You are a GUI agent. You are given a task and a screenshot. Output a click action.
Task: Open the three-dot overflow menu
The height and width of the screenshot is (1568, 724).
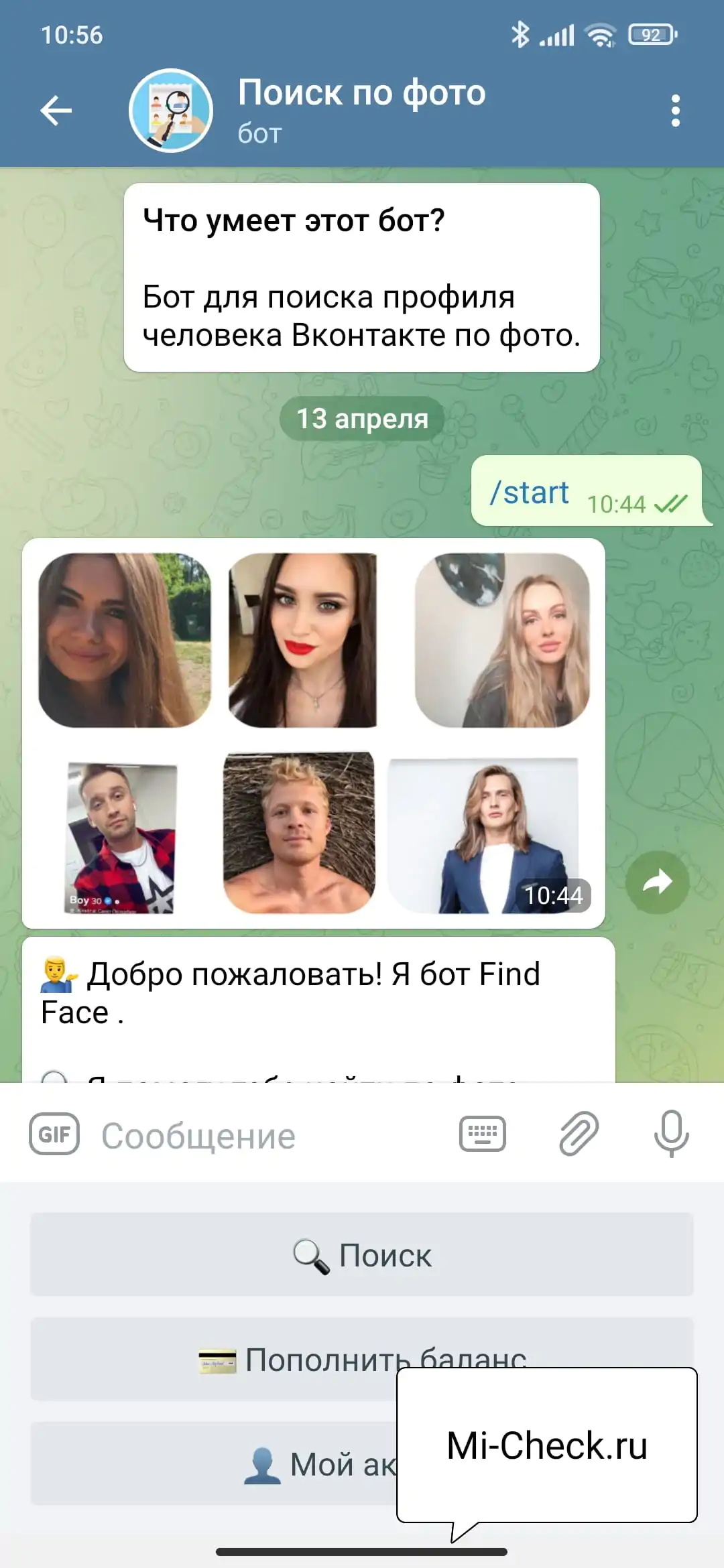pos(675,111)
